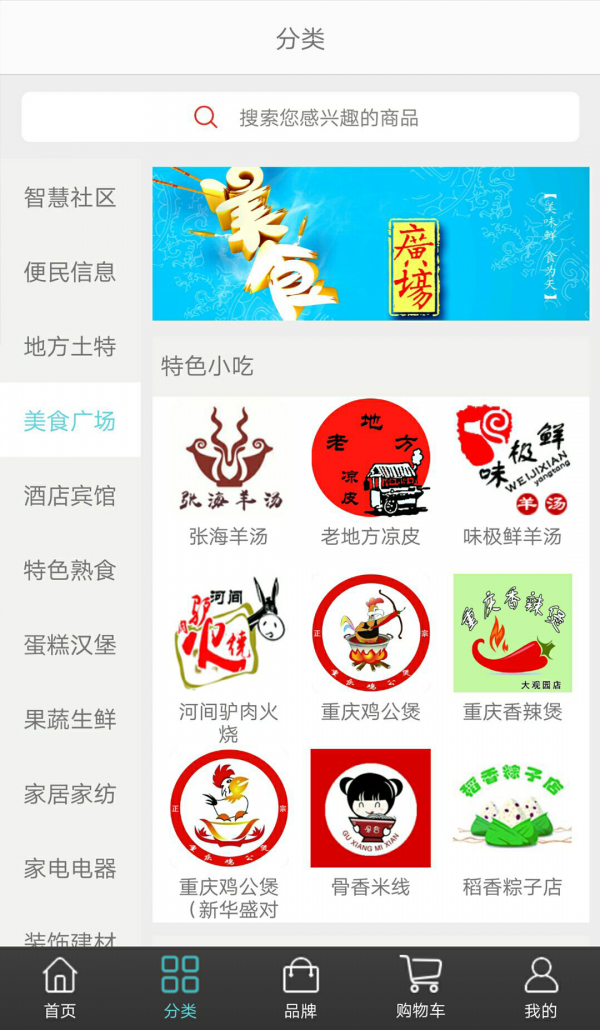This screenshot has height=1030, width=600.
Task: View the 老地方凉皮 shop
Action: [370, 475]
